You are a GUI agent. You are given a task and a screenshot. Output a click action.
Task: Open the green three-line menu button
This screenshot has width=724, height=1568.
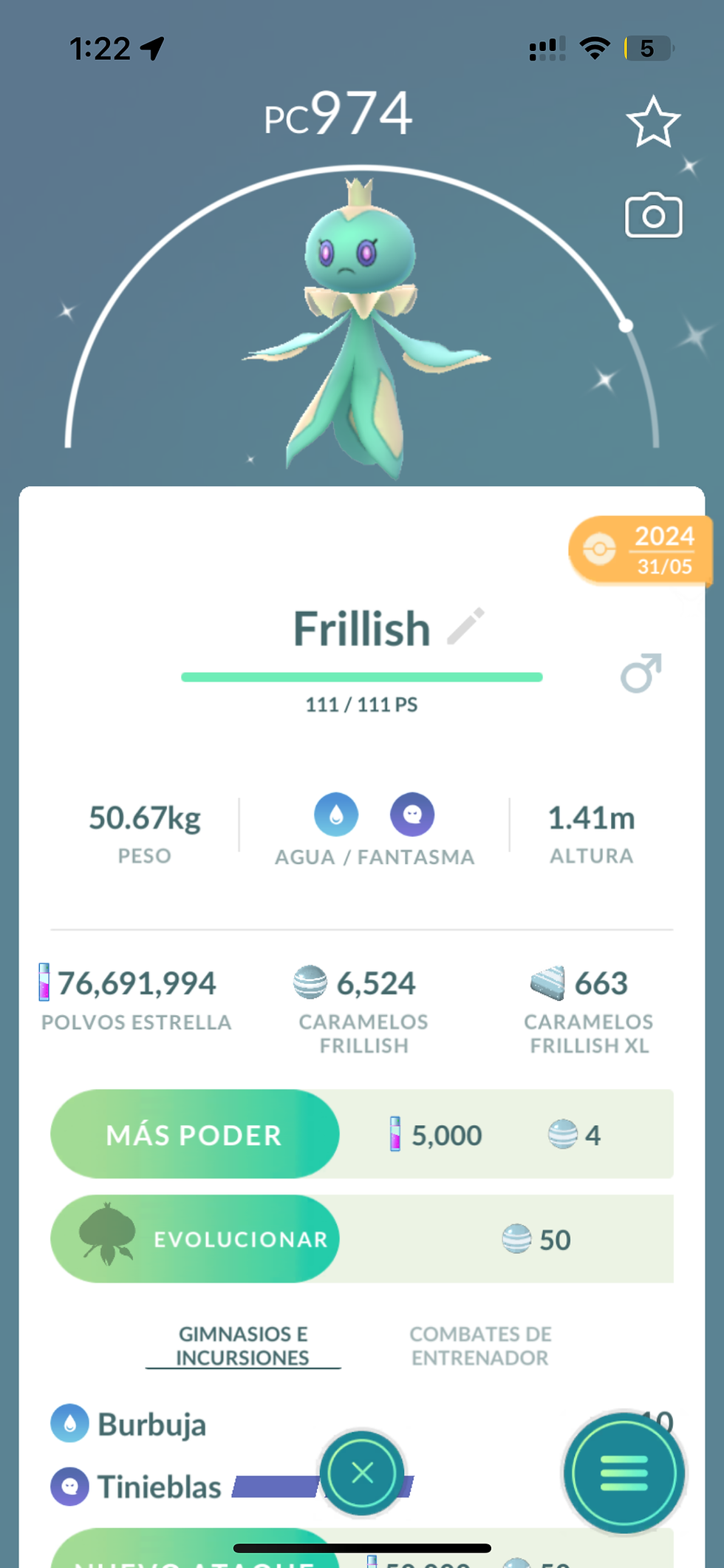624,1473
